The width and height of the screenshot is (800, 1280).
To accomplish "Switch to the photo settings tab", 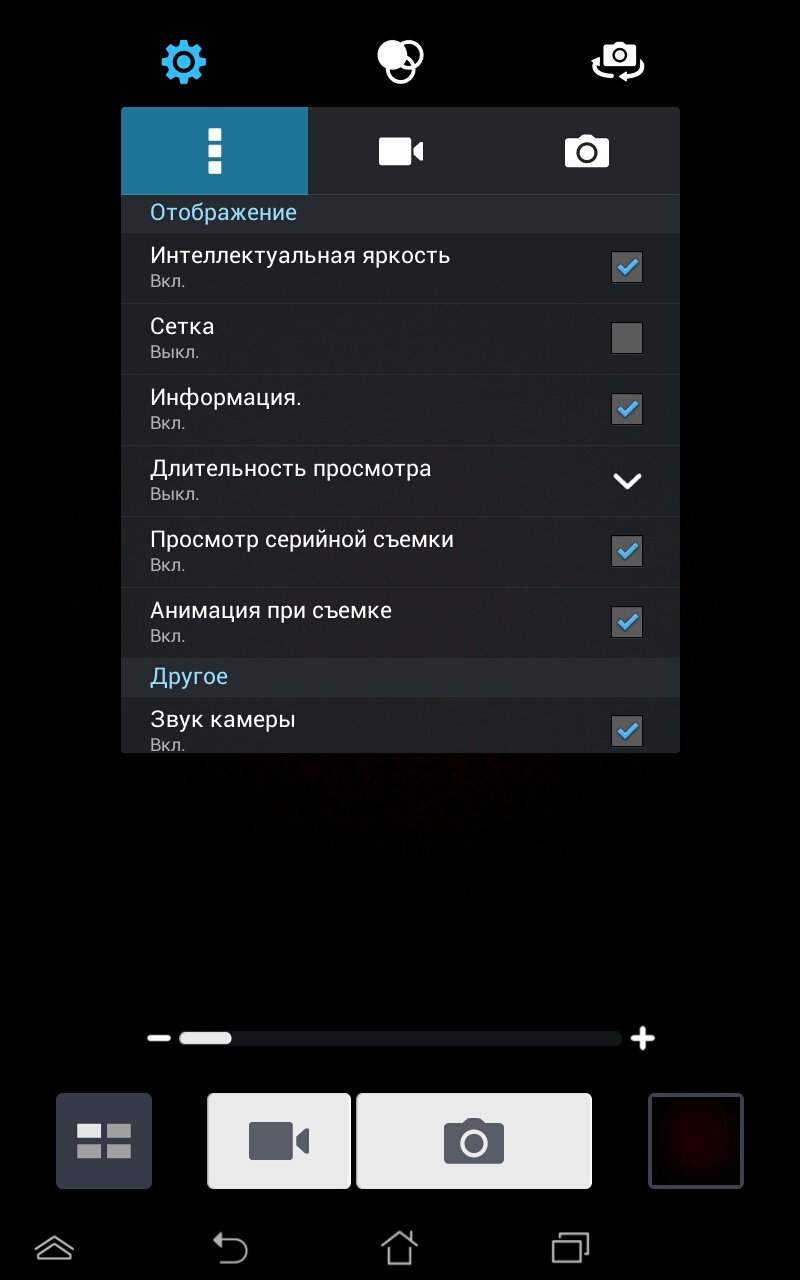I will coord(587,151).
